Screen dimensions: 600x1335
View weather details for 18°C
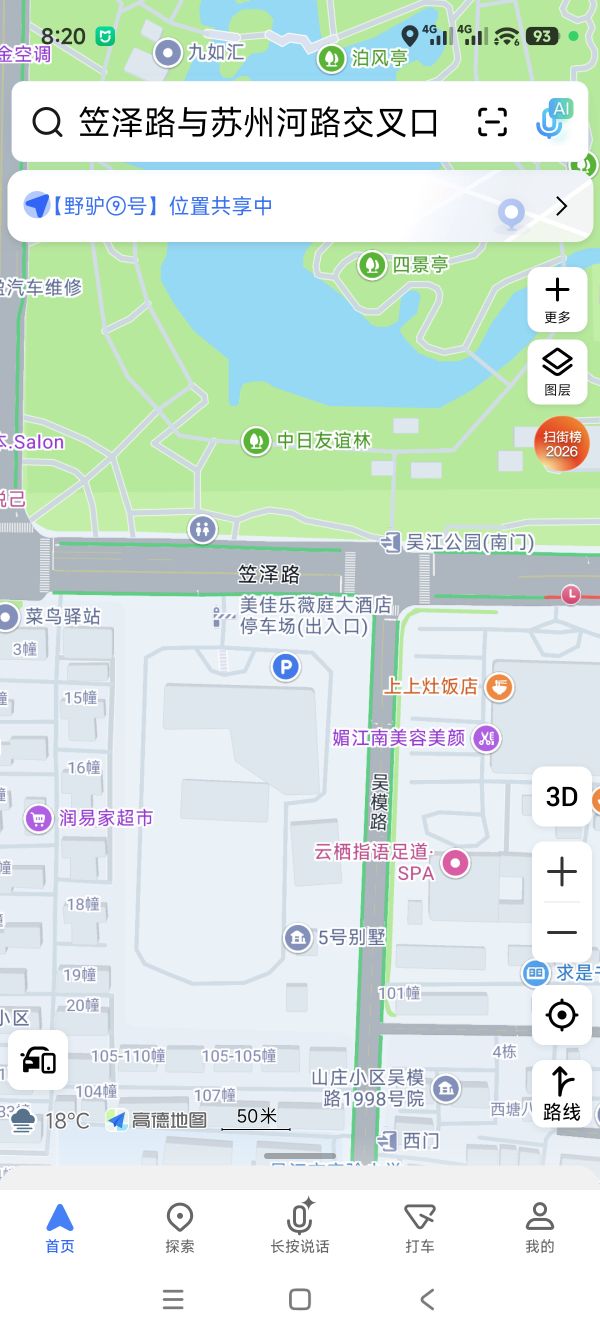(x=50, y=1120)
